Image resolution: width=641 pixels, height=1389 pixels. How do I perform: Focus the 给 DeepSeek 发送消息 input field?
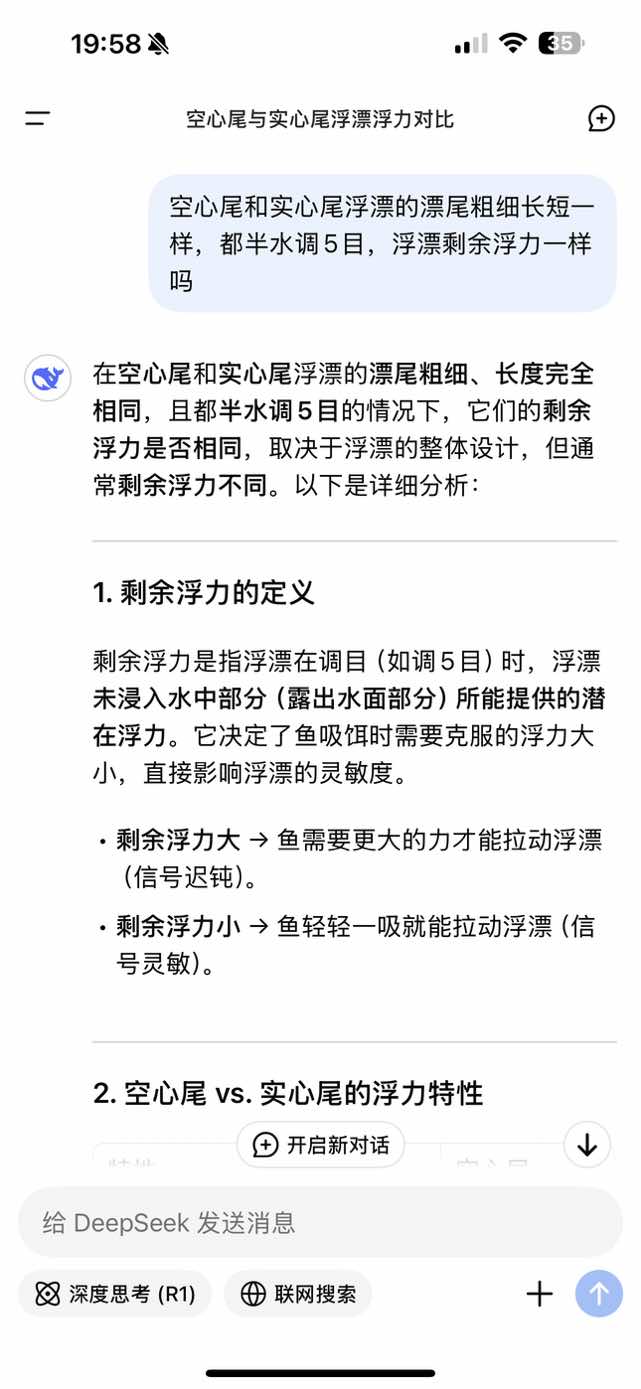(x=320, y=1222)
